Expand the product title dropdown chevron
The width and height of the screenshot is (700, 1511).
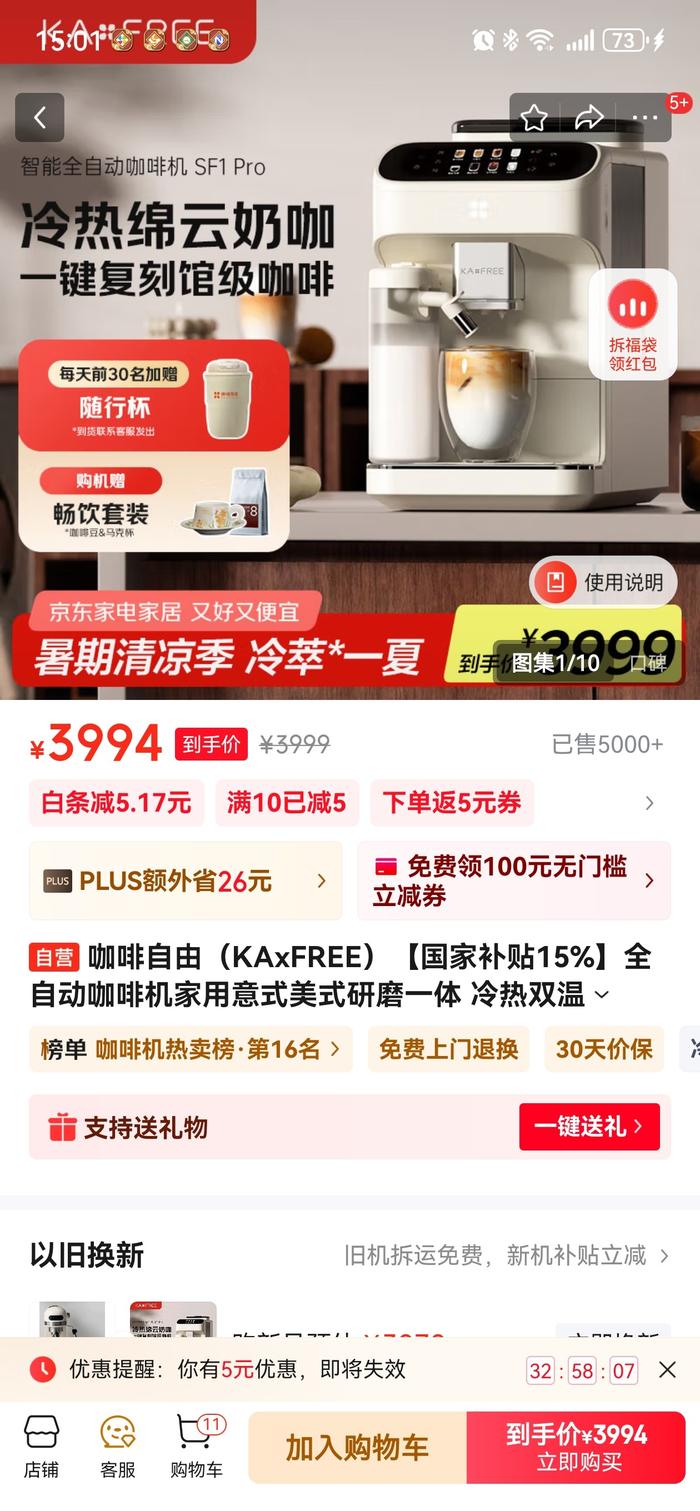tap(602, 995)
